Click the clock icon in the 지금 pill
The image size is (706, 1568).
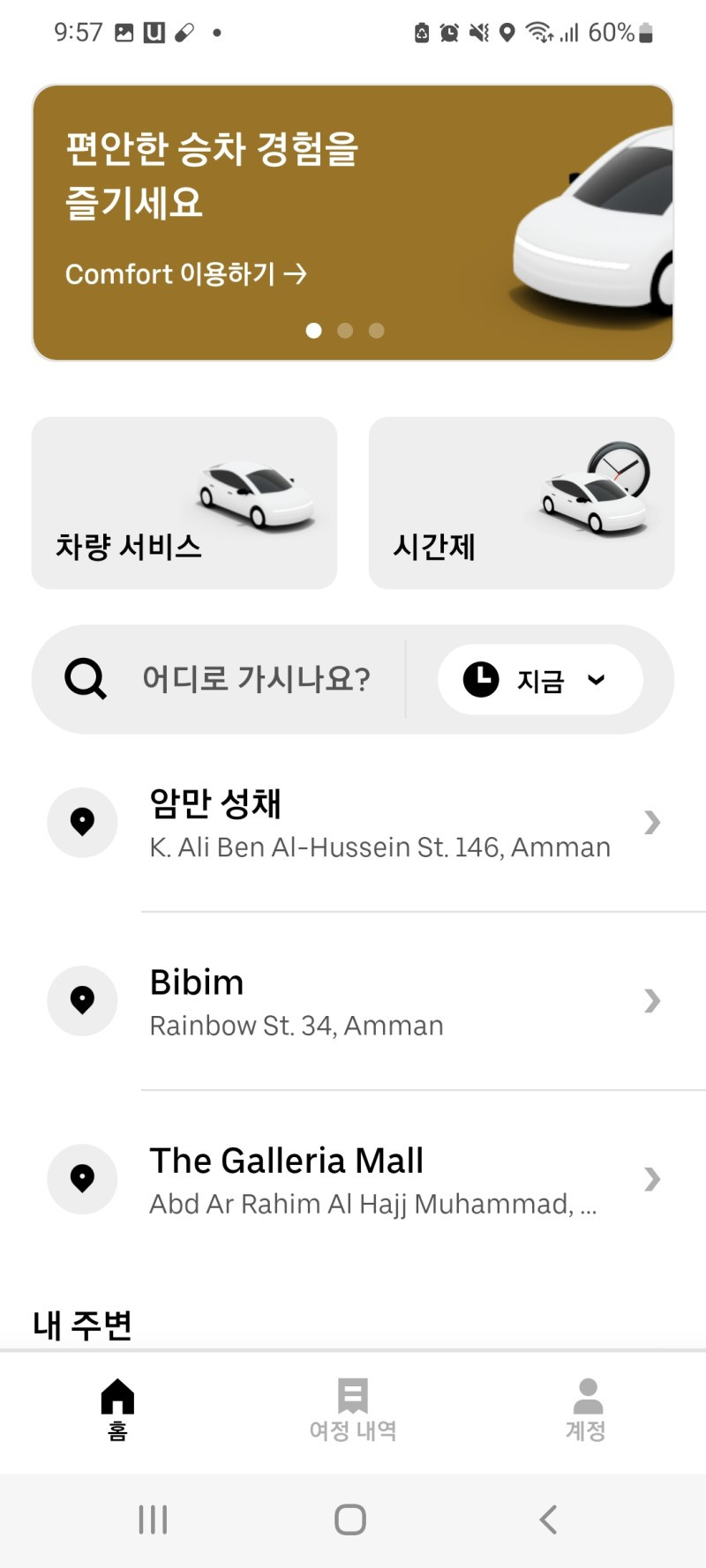coord(480,679)
